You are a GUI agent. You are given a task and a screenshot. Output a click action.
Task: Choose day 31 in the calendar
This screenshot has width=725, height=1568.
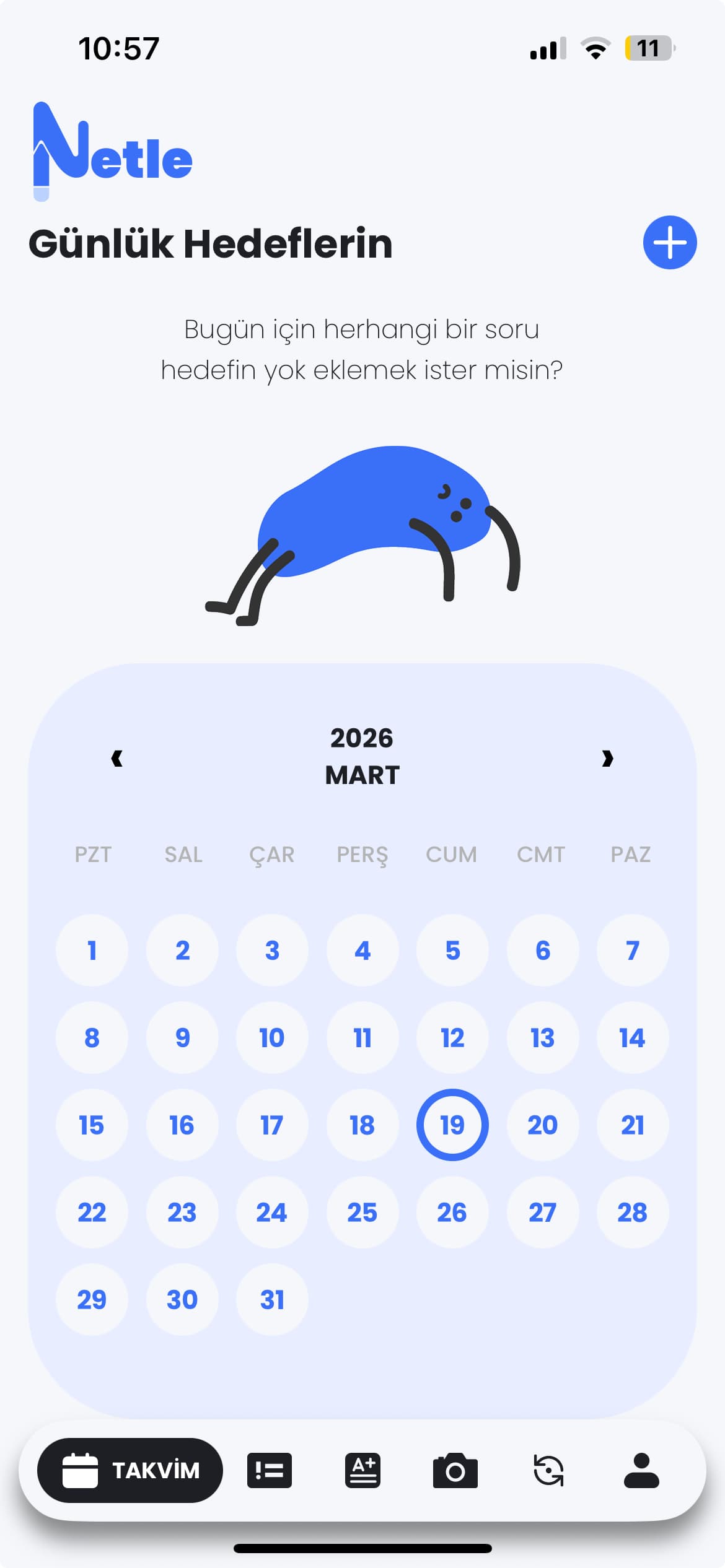tap(272, 1299)
